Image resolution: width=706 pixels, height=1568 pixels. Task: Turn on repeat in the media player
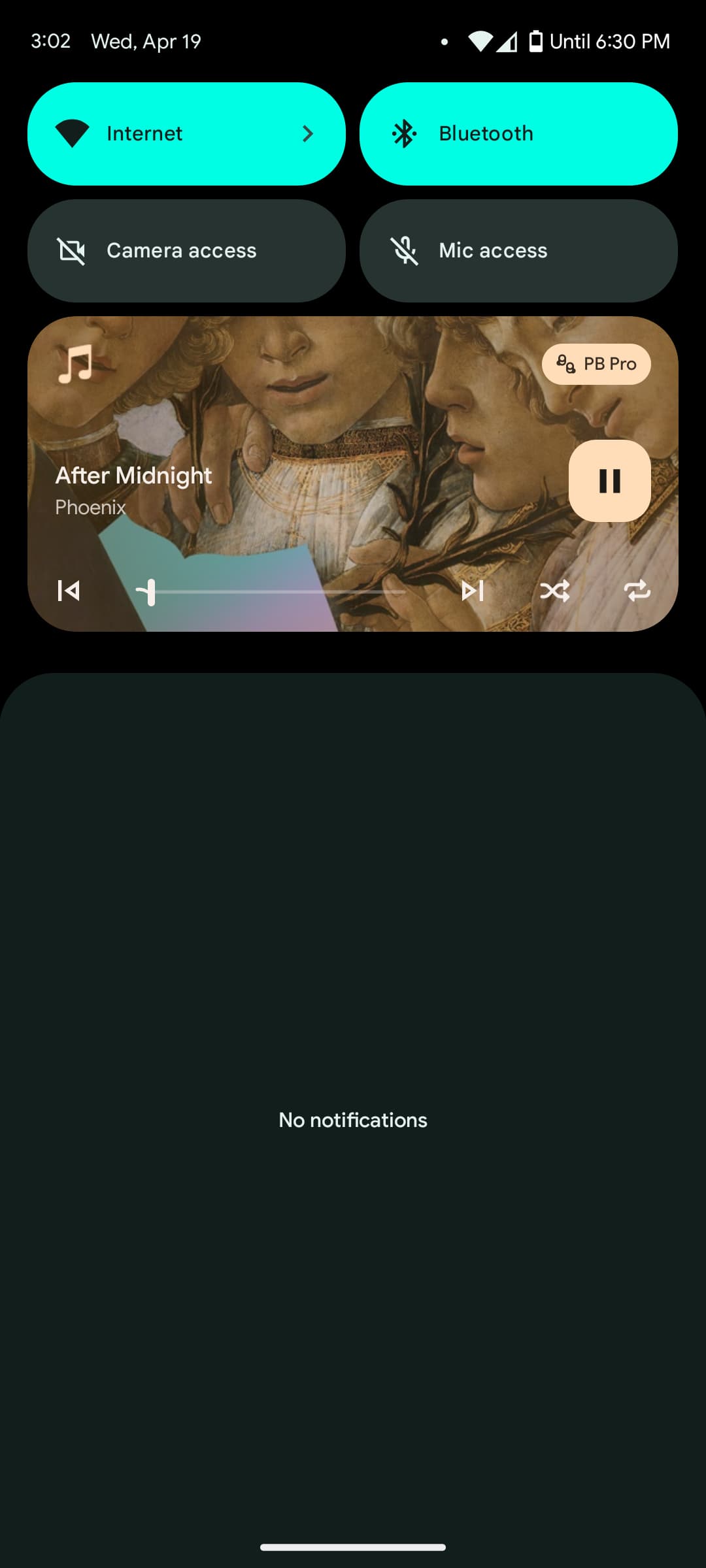[x=637, y=591]
